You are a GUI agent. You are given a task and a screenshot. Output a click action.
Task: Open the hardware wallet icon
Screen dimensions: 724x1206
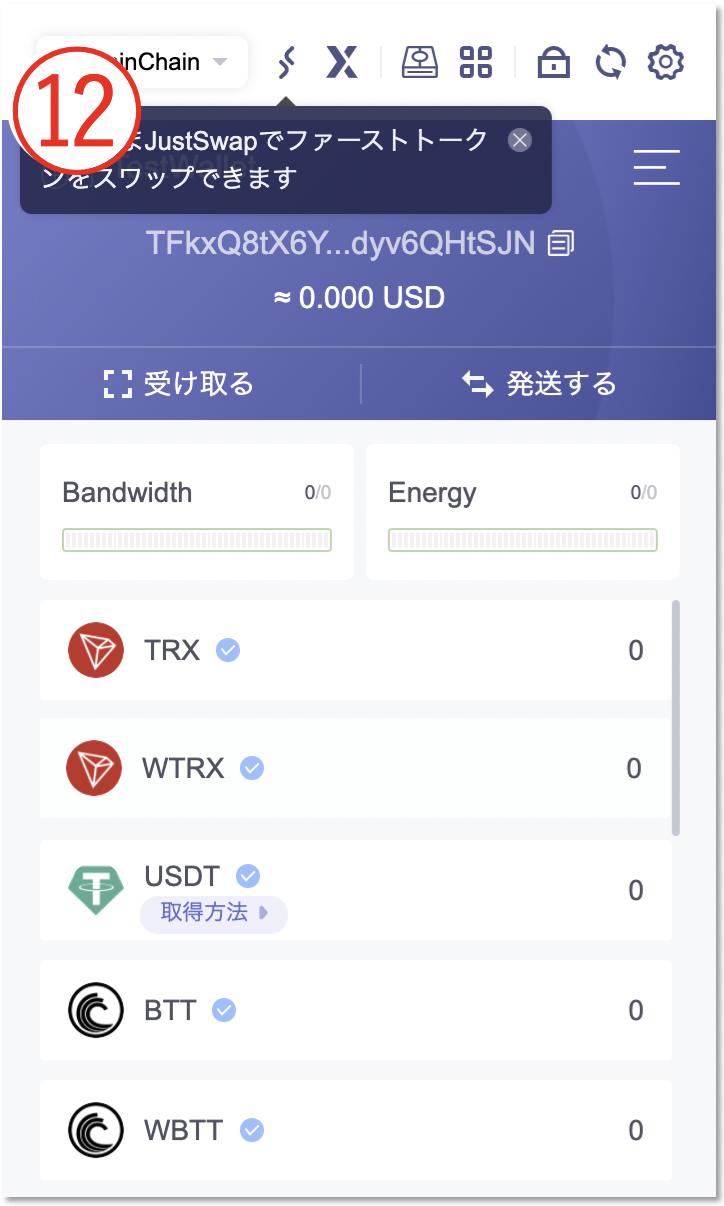tap(420, 63)
